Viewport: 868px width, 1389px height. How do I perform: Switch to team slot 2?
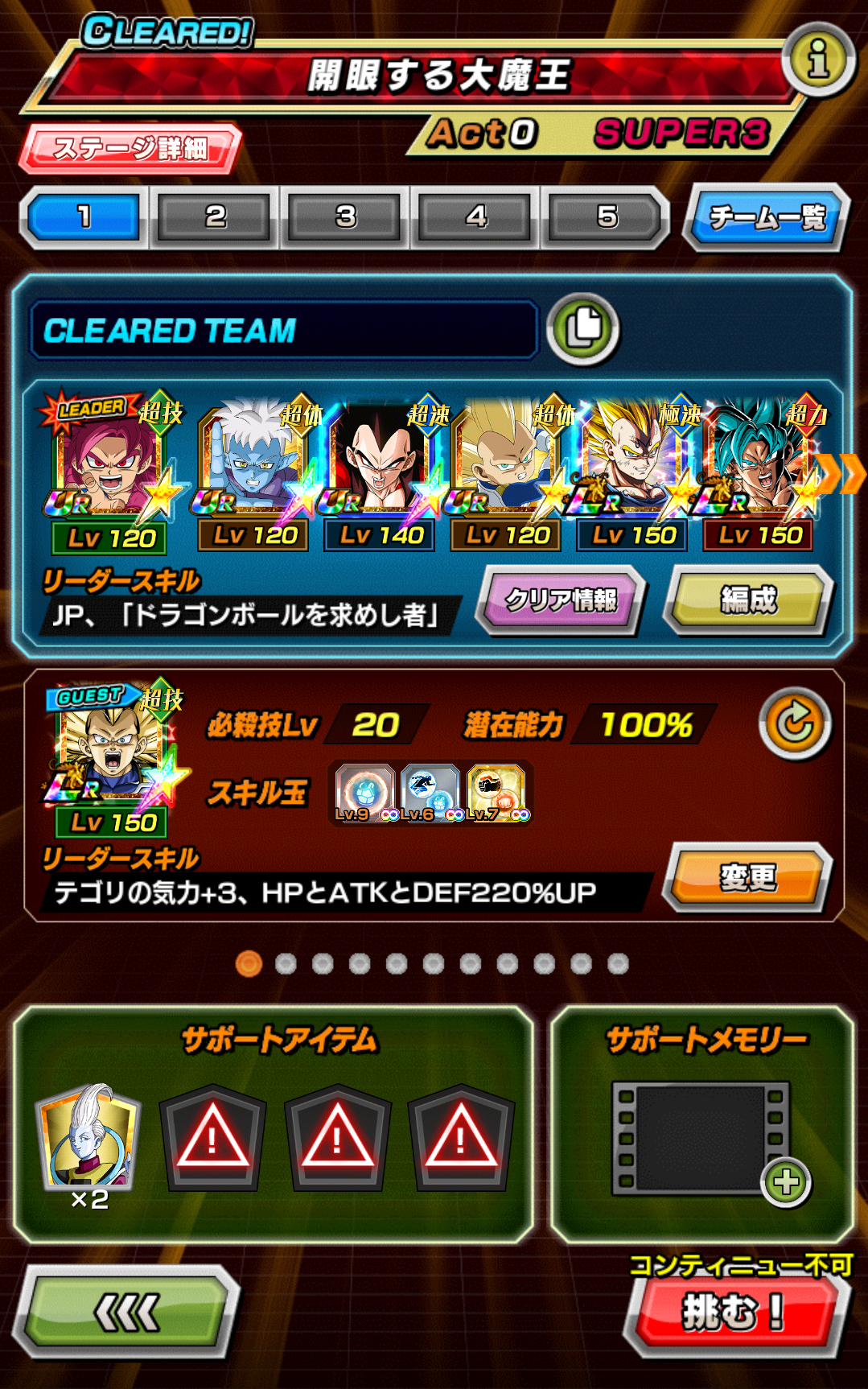tap(215, 216)
